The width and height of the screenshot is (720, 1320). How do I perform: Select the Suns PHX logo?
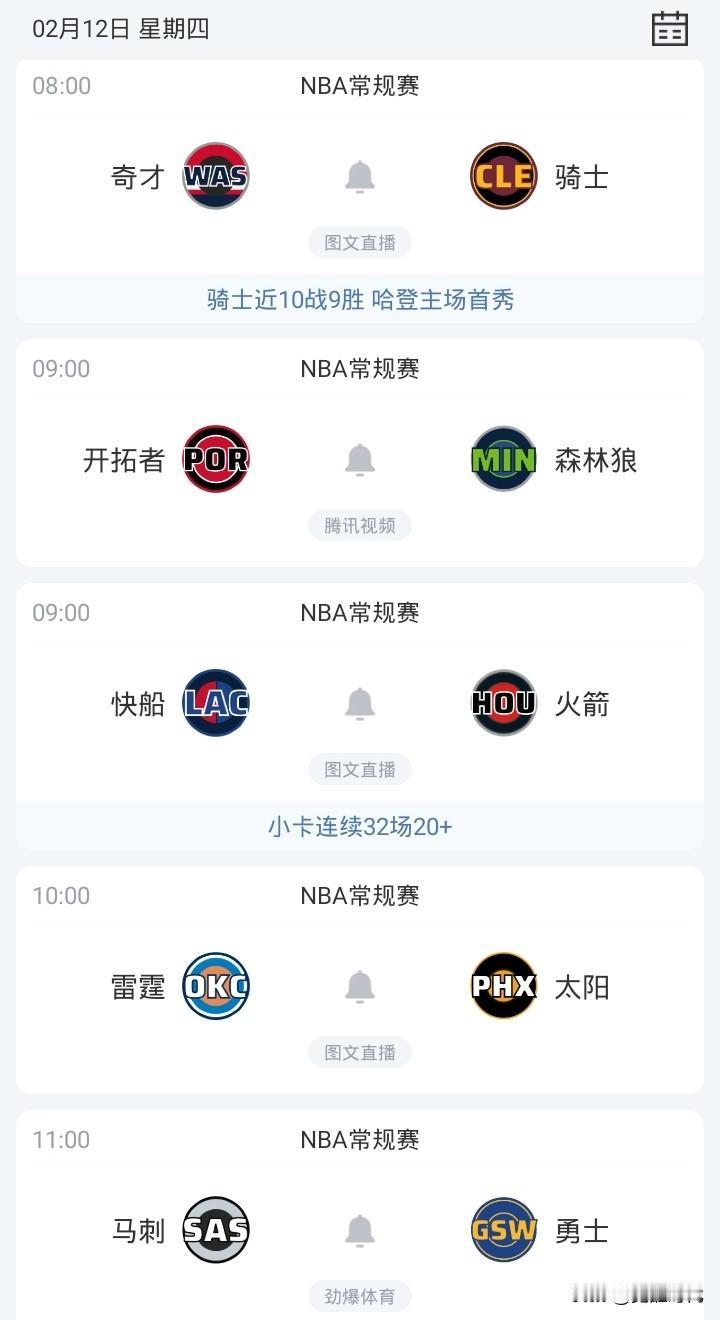point(503,986)
